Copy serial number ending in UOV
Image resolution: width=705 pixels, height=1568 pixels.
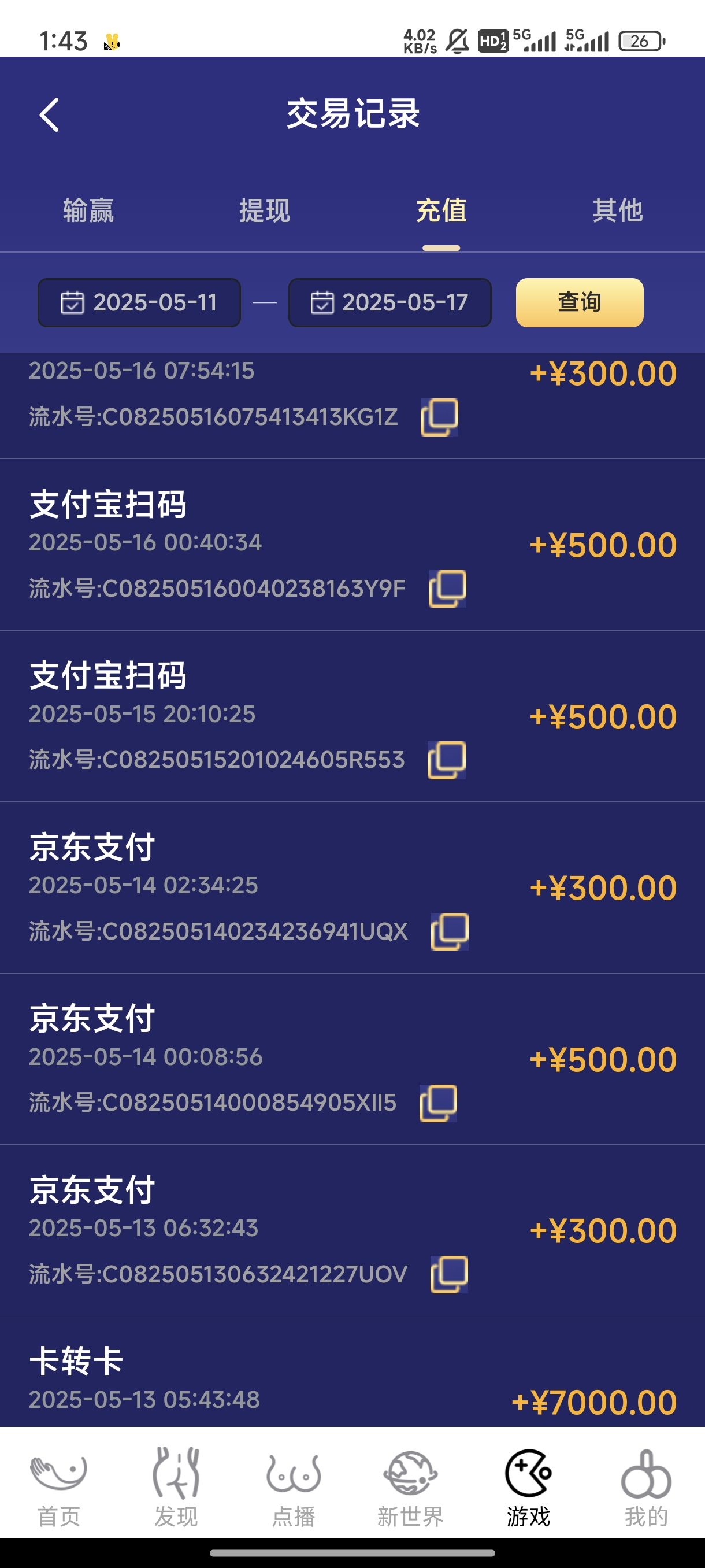pos(449,1274)
